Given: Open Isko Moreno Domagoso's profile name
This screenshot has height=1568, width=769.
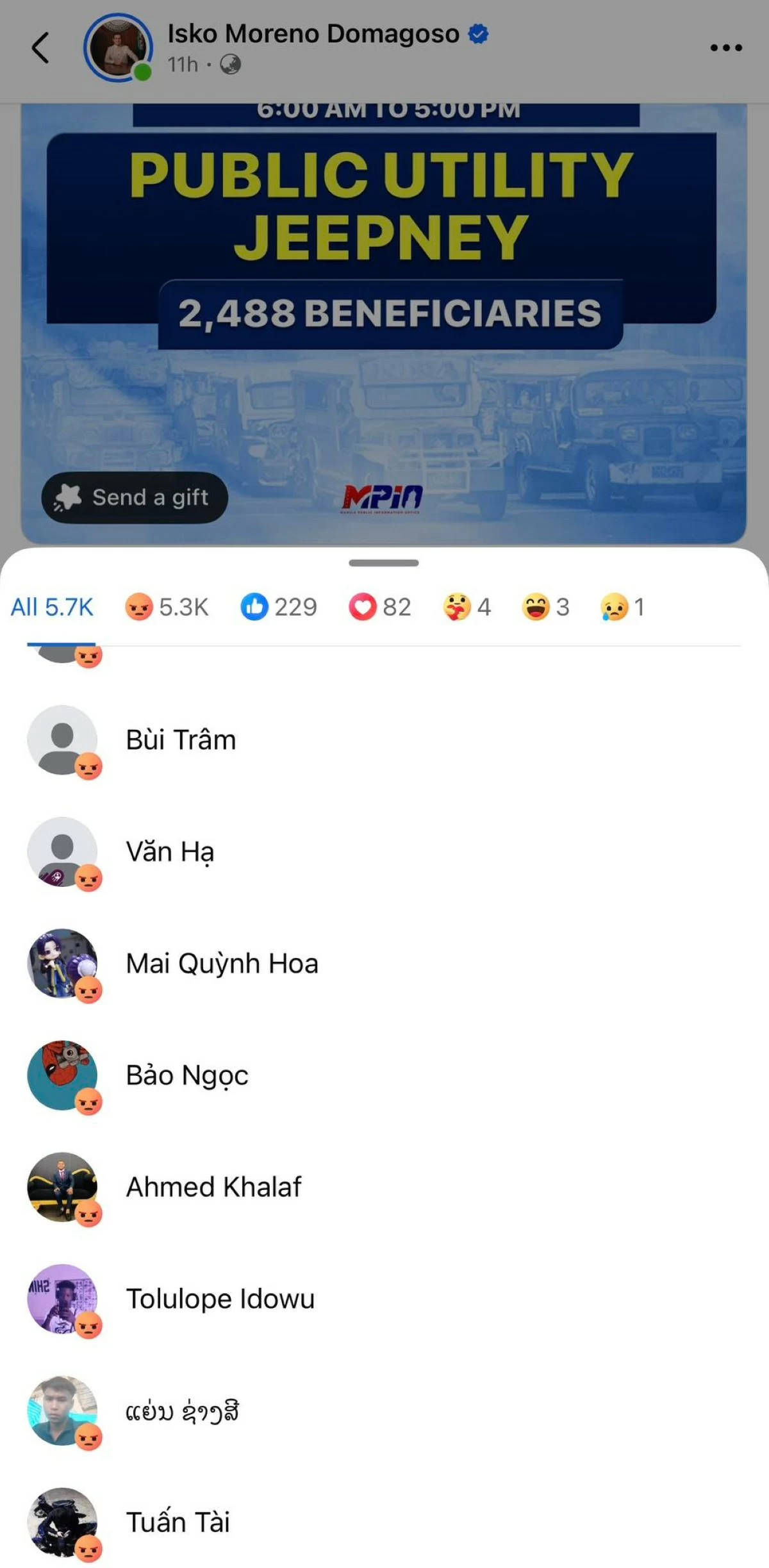Looking at the screenshot, I should pyautogui.click(x=313, y=33).
